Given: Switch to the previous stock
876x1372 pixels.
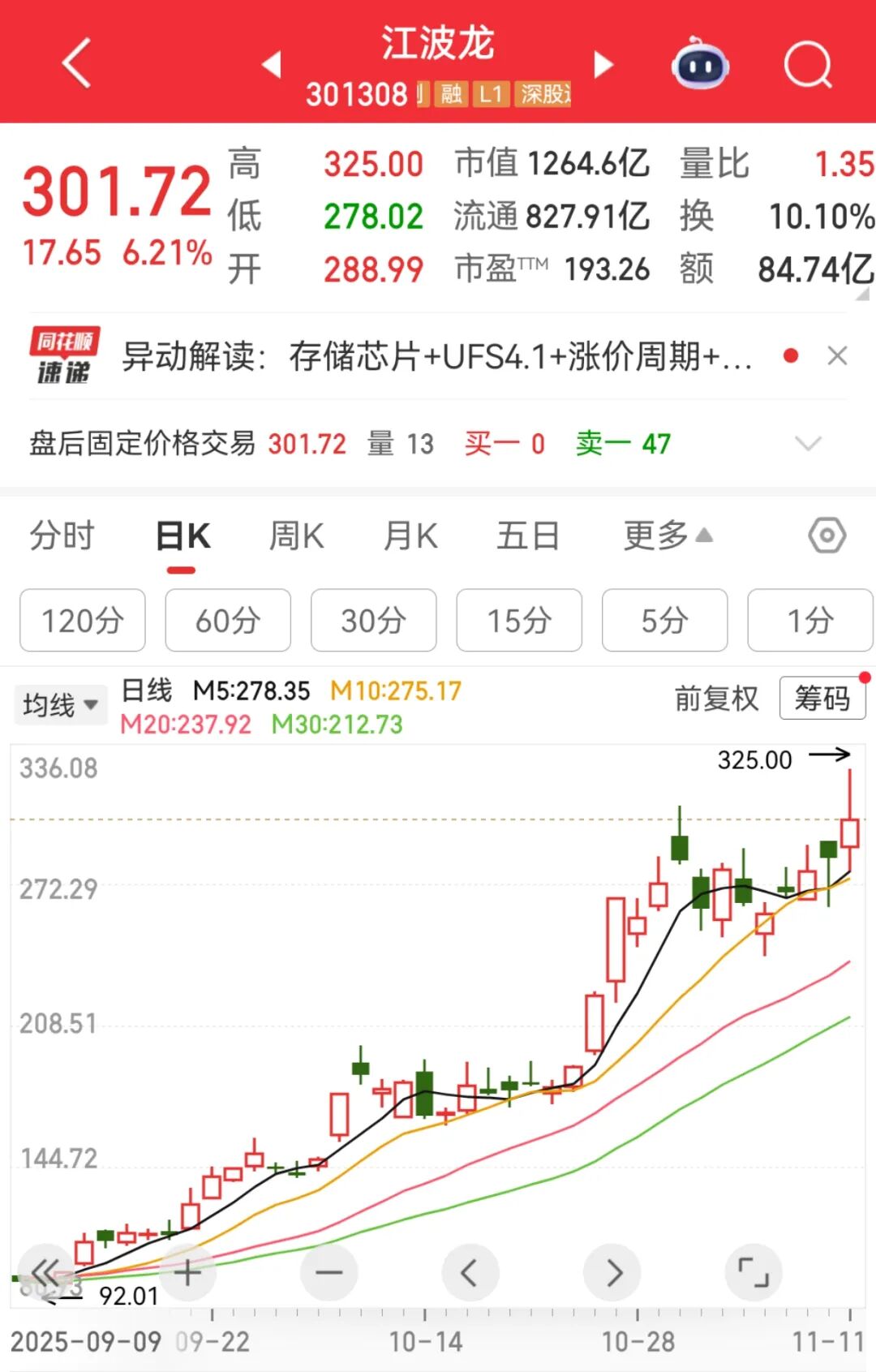Looking at the screenshot, I should click(x=272, y=64).
